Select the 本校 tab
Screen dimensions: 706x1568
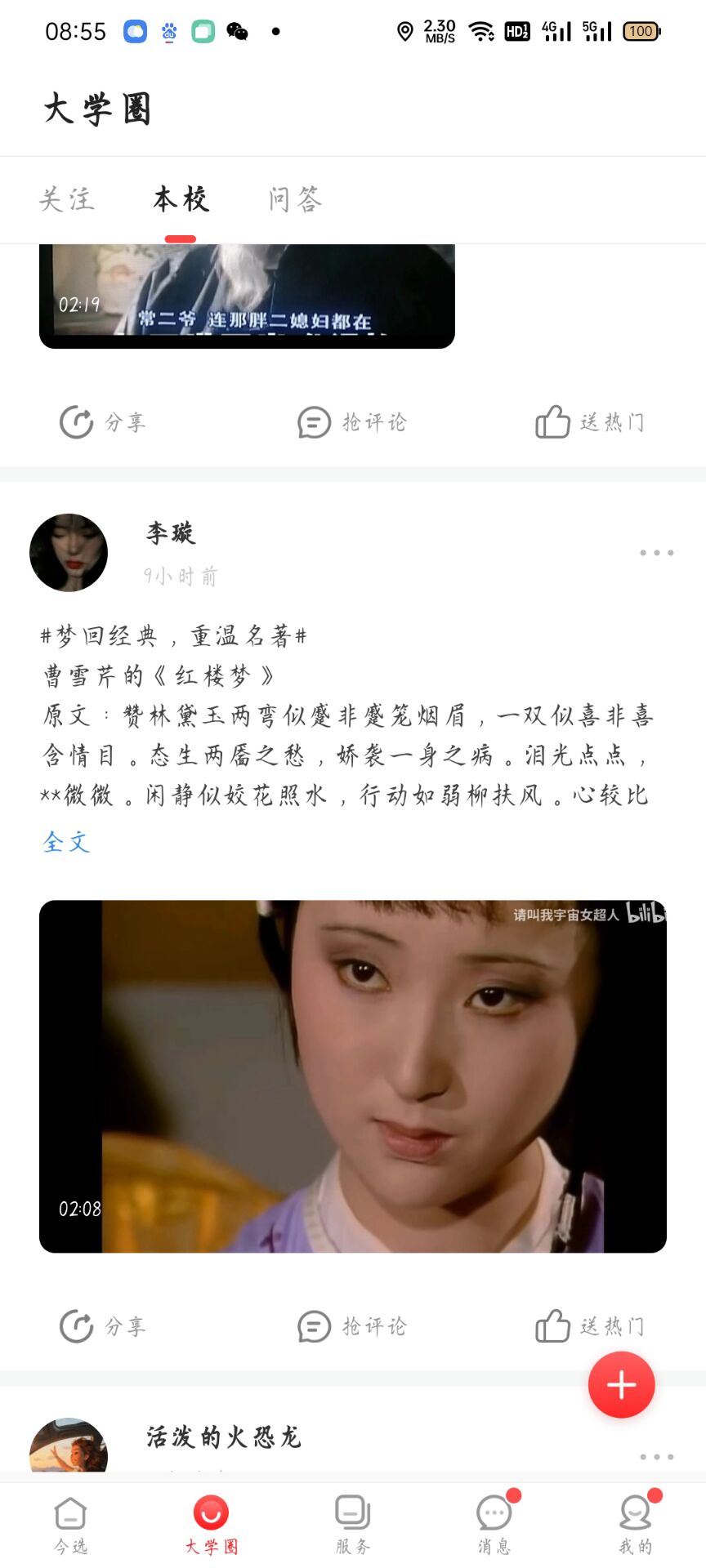point(181,199)
